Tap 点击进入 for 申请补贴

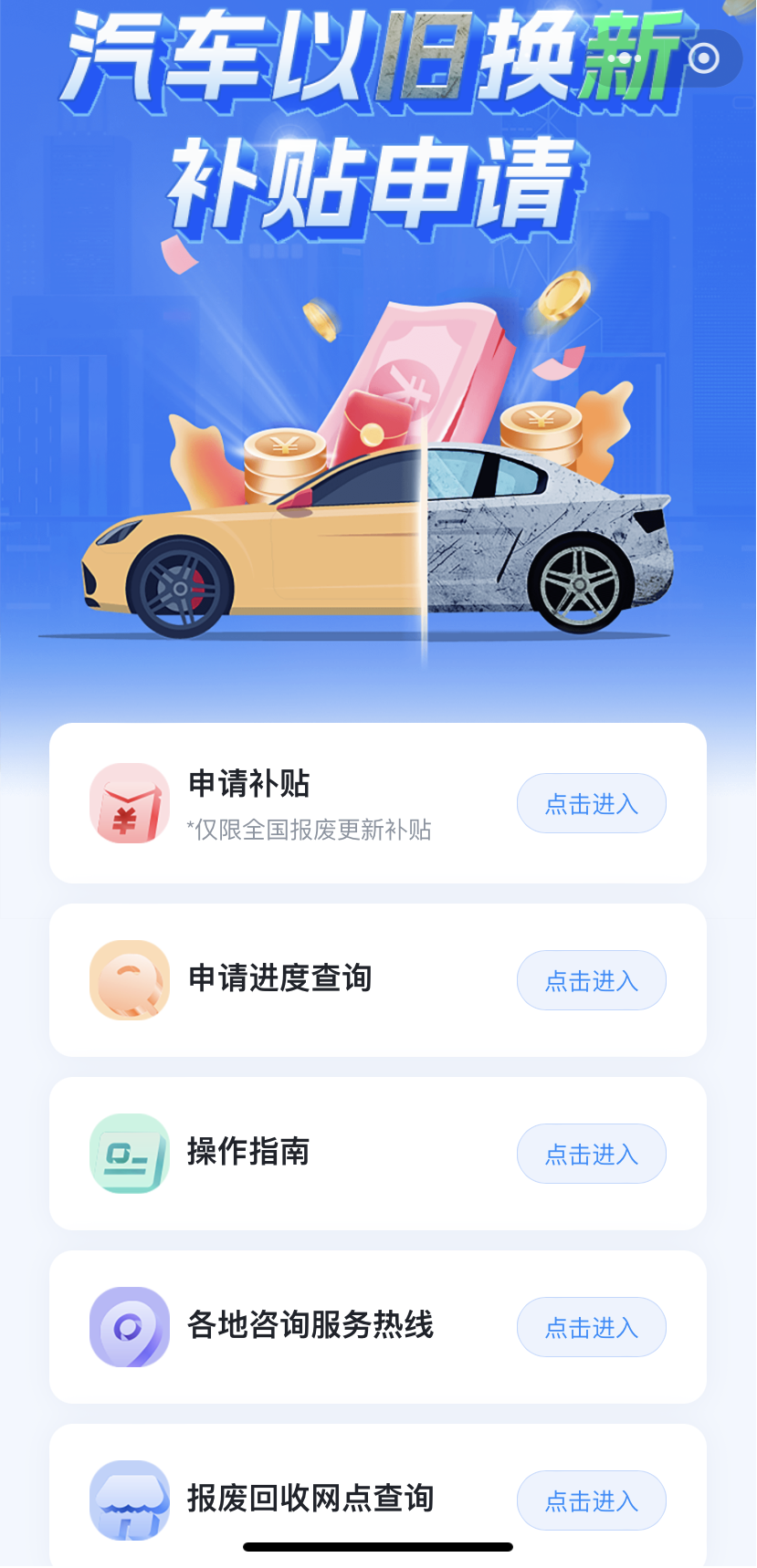(591, 803)
